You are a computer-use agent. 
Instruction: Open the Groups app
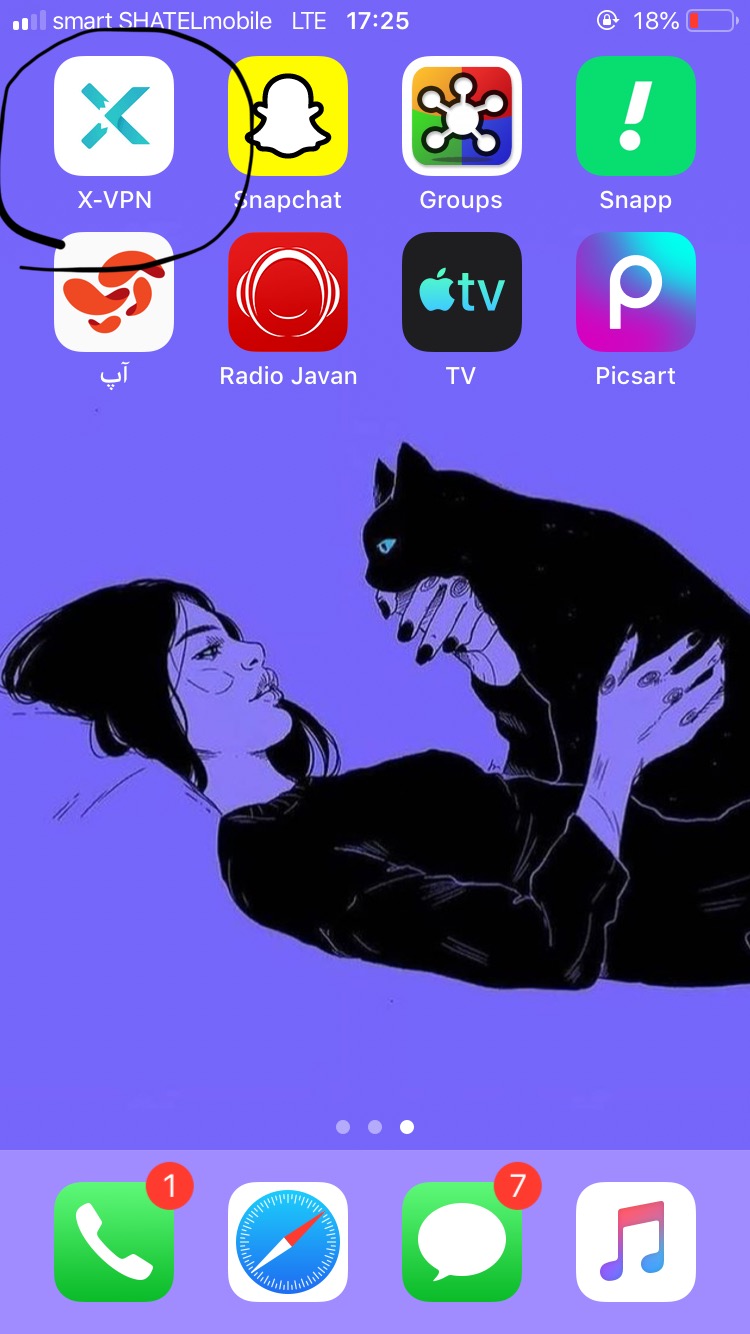click(461, 116)
